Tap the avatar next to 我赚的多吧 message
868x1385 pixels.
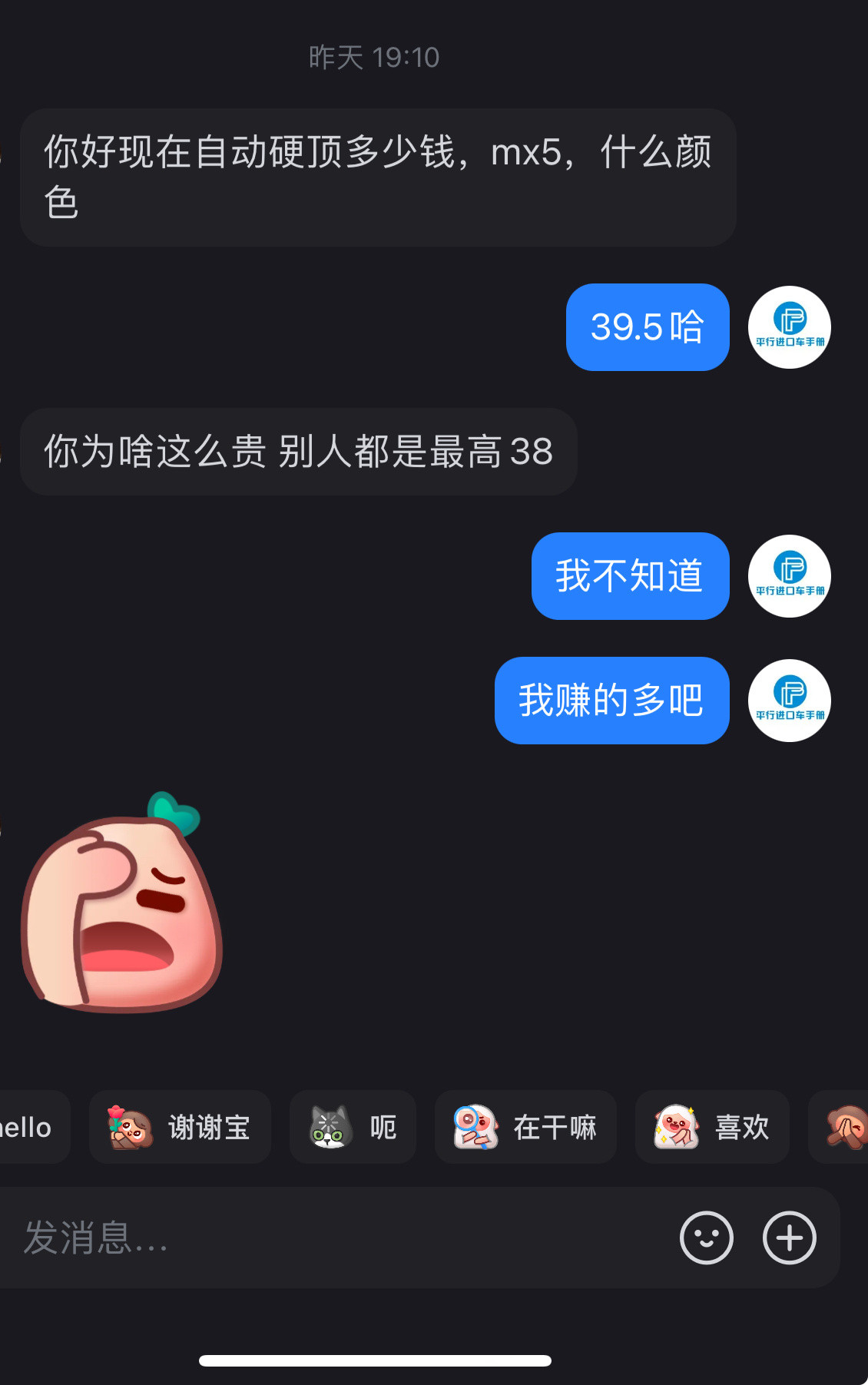click(789, 701)
